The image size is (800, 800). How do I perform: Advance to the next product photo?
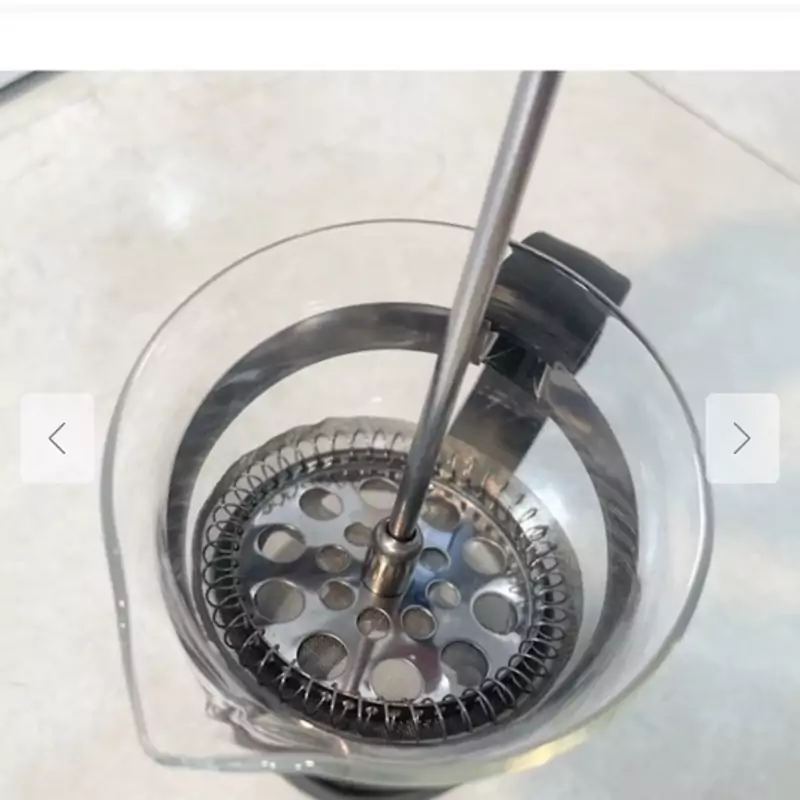[x=742, y=438]
